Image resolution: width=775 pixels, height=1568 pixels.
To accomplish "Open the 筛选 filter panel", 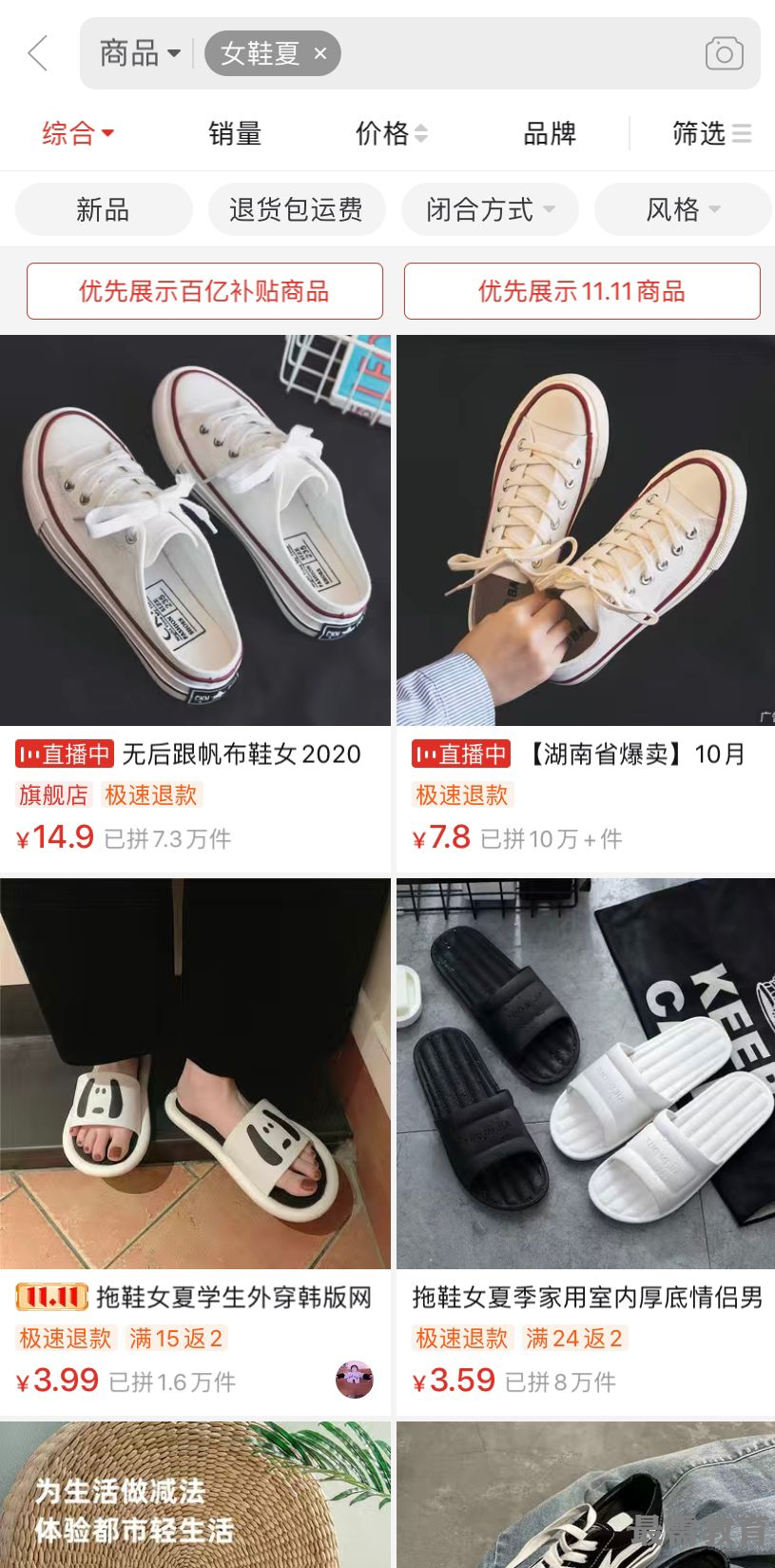I will click(x=711, y=133).
